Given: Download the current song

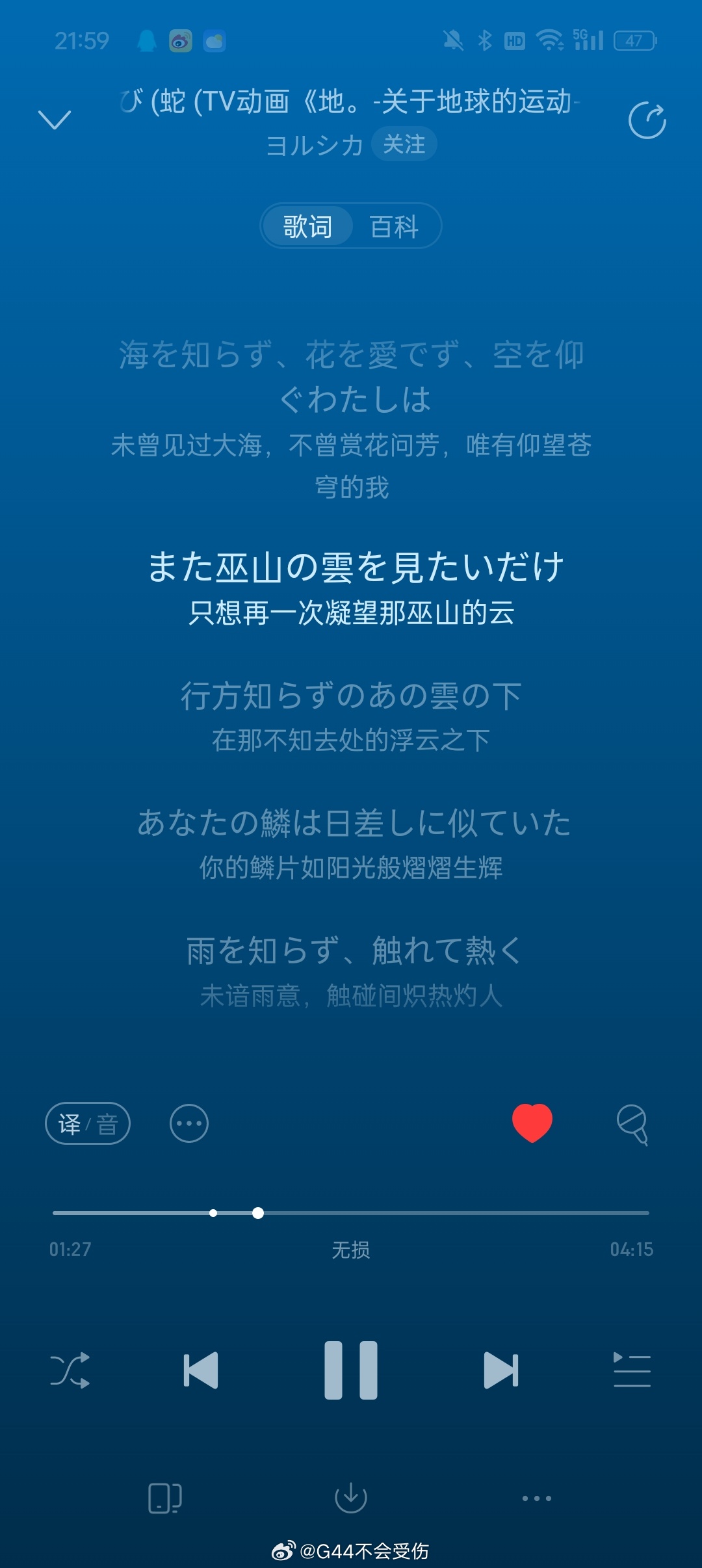Looking at the screenshot, I should (x=351, y=1498).
